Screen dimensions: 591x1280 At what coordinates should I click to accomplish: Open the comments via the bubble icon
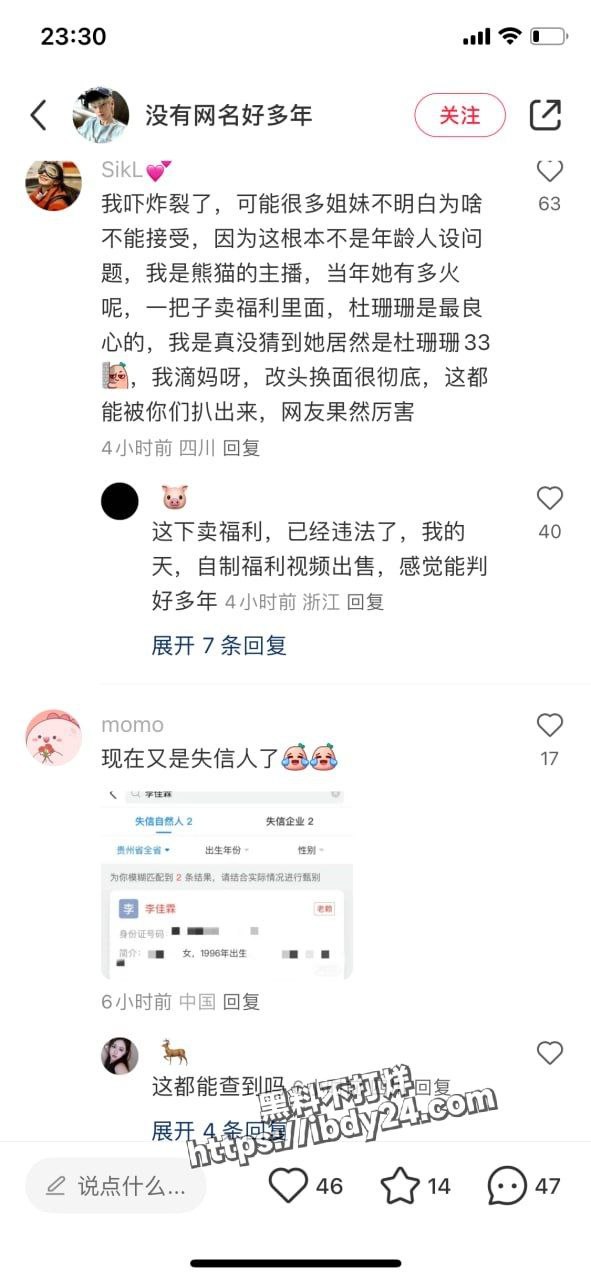[507, 1186]
